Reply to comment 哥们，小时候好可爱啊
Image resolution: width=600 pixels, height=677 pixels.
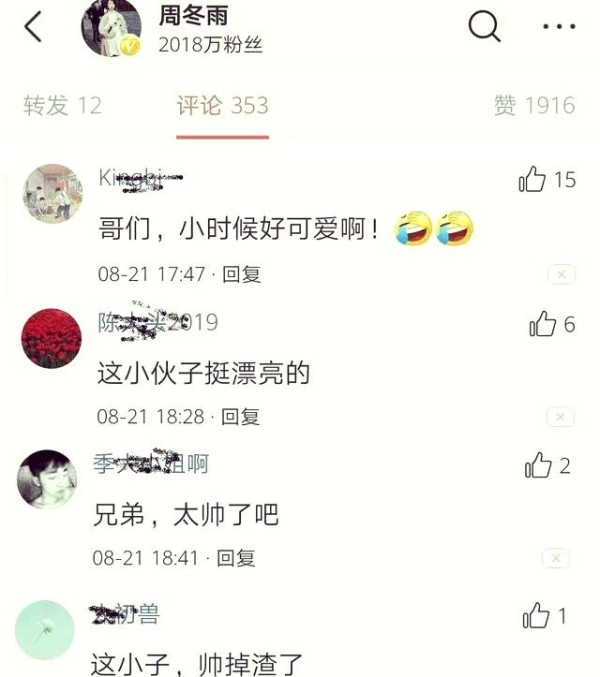click(241, 274)
